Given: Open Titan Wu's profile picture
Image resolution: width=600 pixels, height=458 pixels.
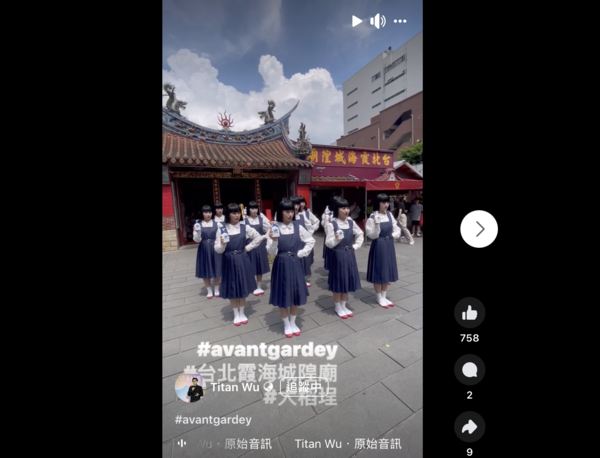Looking at the screenshot, I should [x=189, y=387].
